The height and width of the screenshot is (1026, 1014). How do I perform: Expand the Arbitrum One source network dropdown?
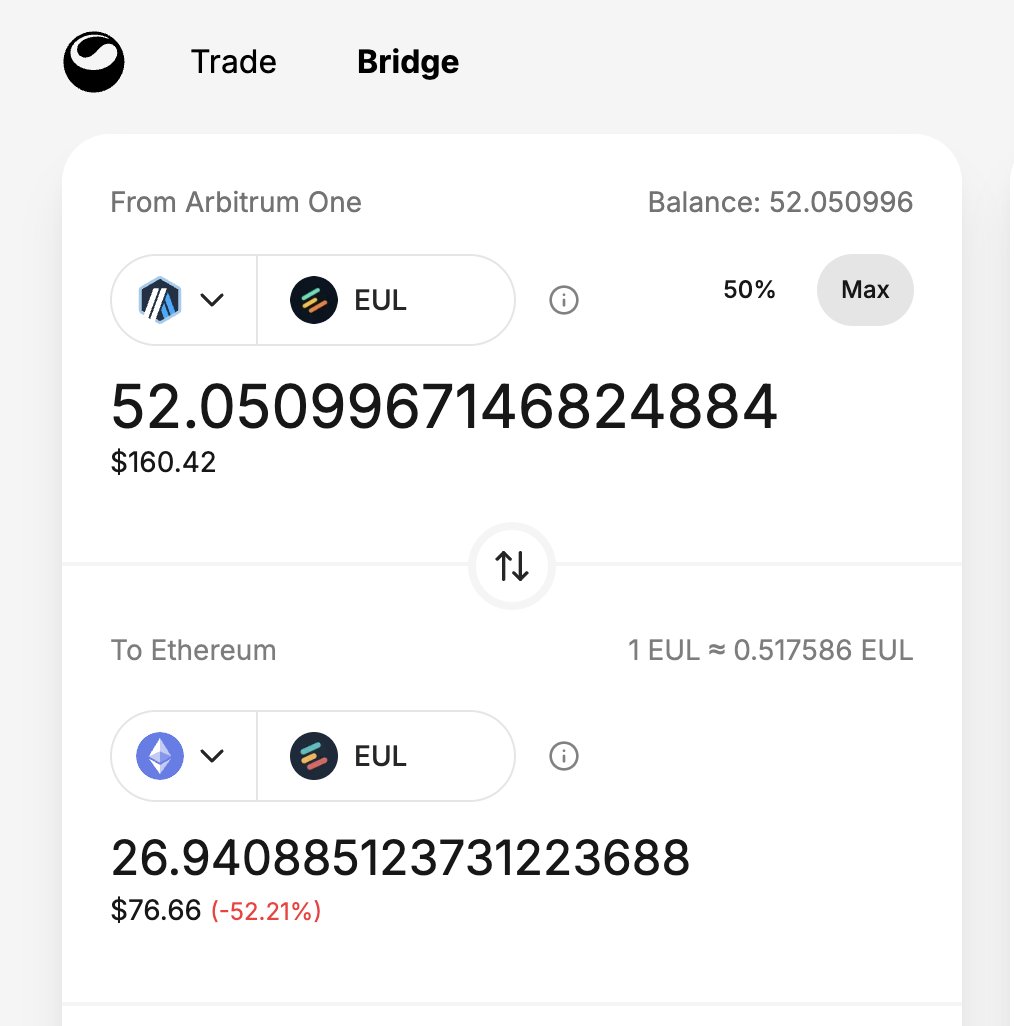[184, 300]
